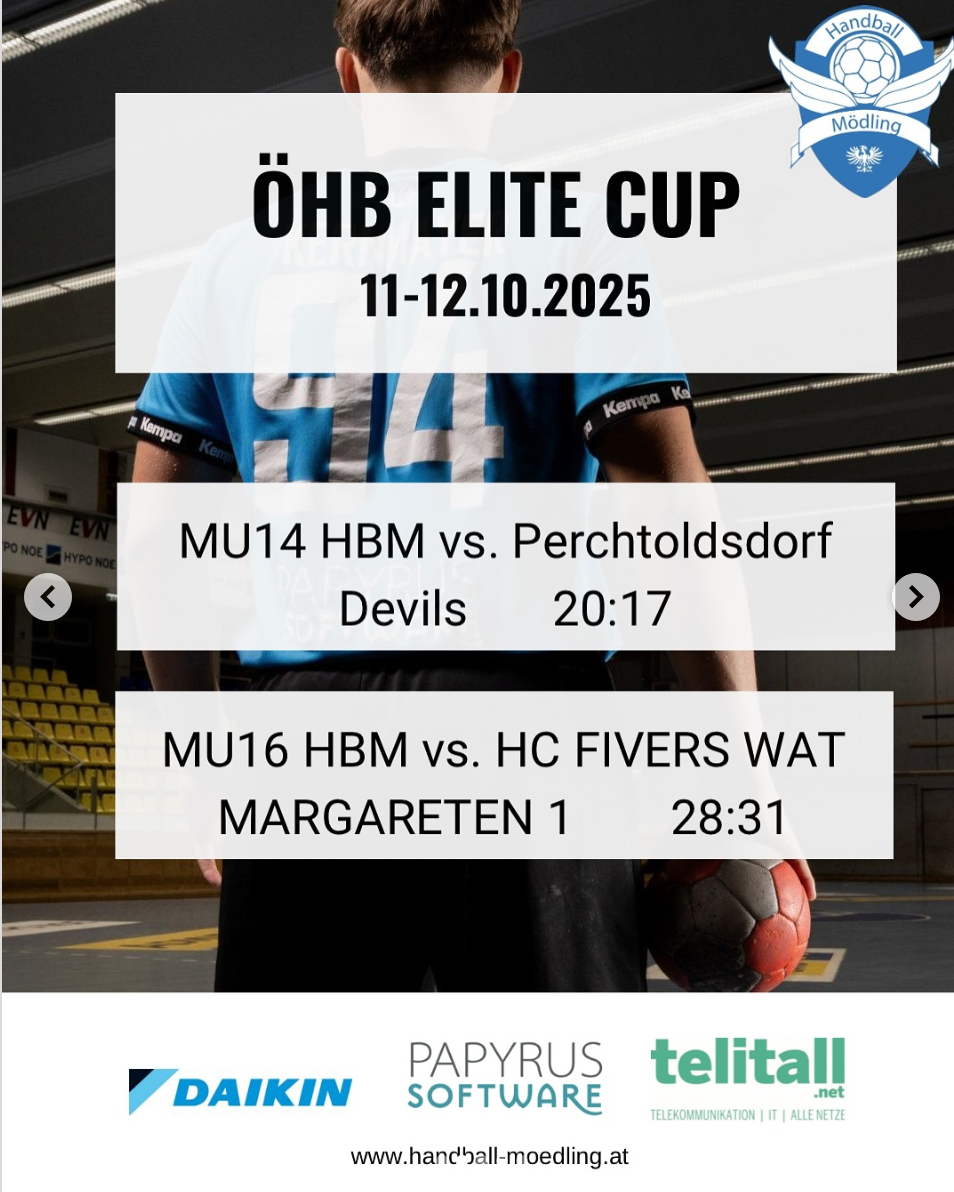Go to the next carousel image
954x1192 pixels.
(915, 597)
